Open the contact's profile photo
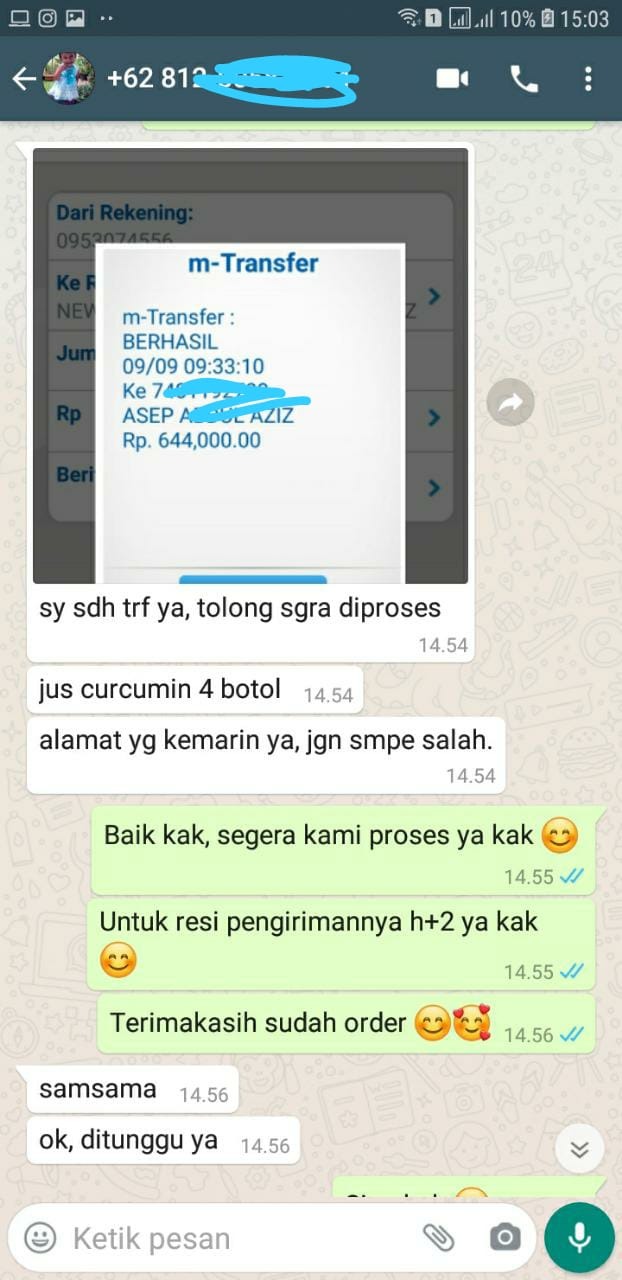Screen dimensions: 622x1280 (x=69, y=79)
